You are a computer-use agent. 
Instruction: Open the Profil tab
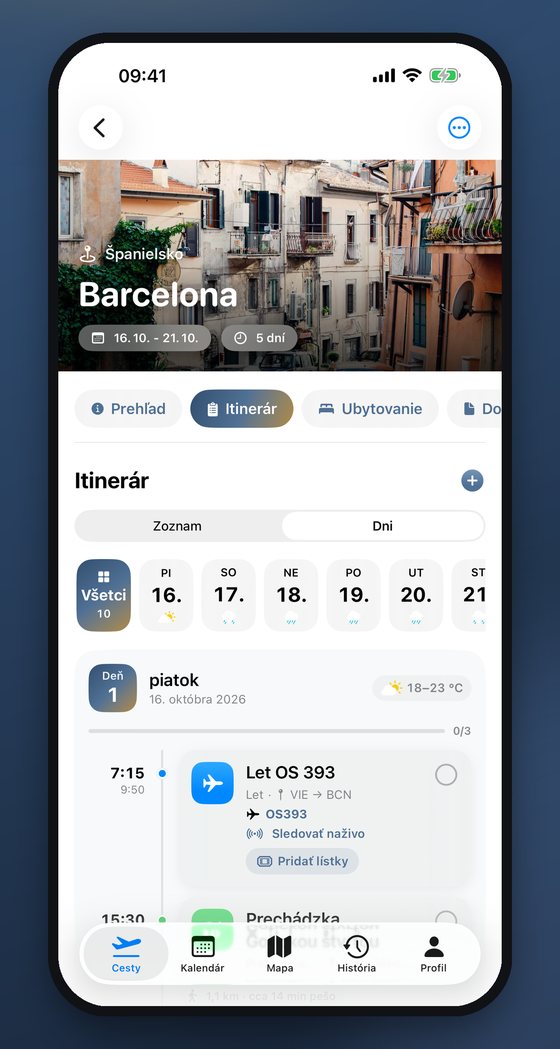(x=434, y=954)
